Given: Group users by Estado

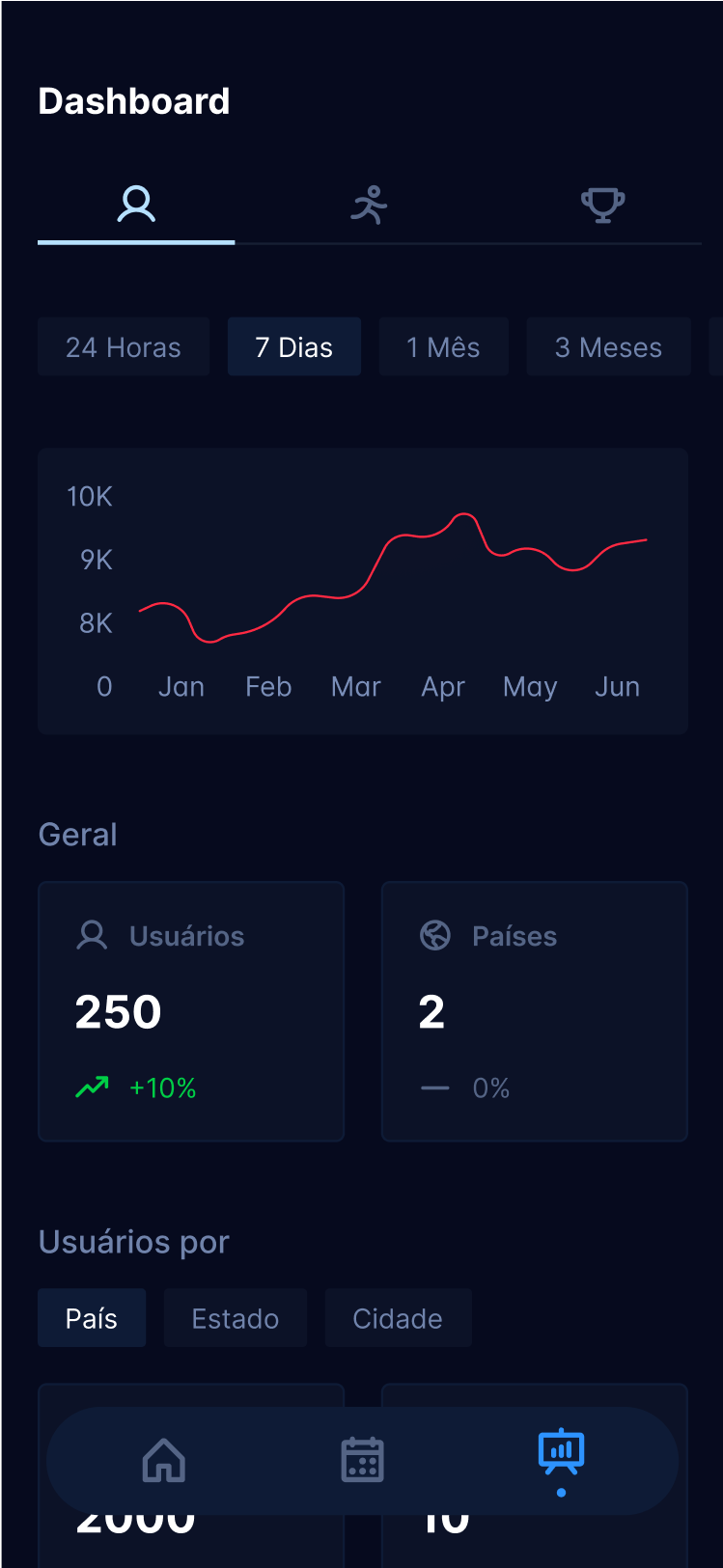Looking at the screenshot, I should pyautogui.click(x=236, y=1318).
